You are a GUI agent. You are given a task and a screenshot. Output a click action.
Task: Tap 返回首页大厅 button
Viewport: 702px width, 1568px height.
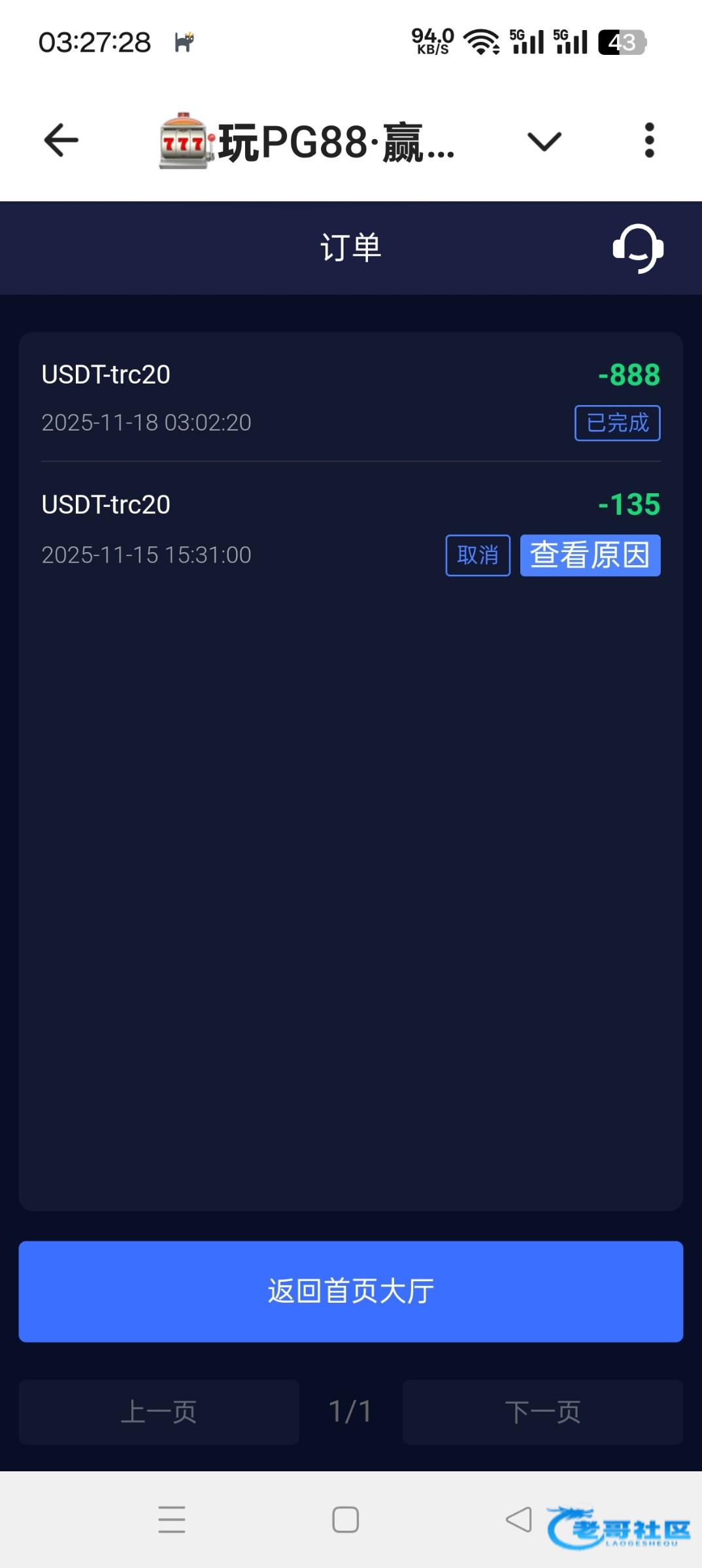[351, 1292]
